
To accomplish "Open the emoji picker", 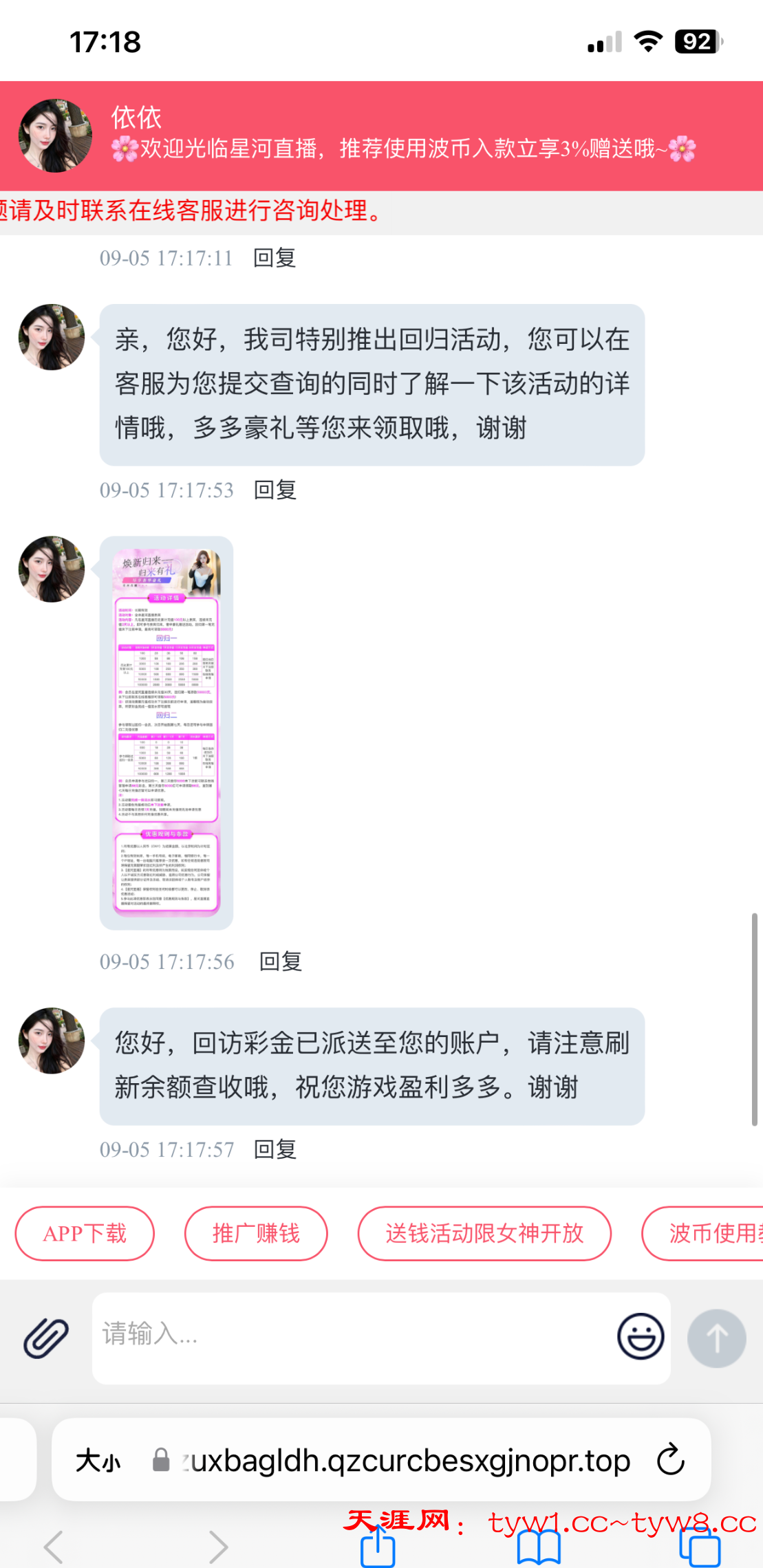I will (641, 1336).
